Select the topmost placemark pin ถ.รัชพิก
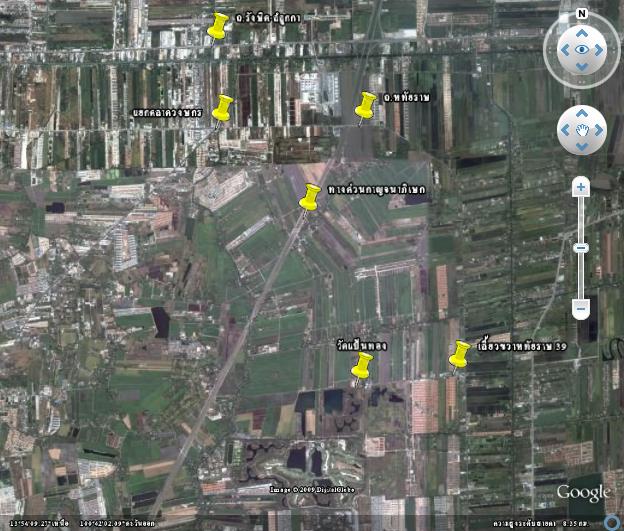Viewport: 624px width, 531px height. click(217, 26)
